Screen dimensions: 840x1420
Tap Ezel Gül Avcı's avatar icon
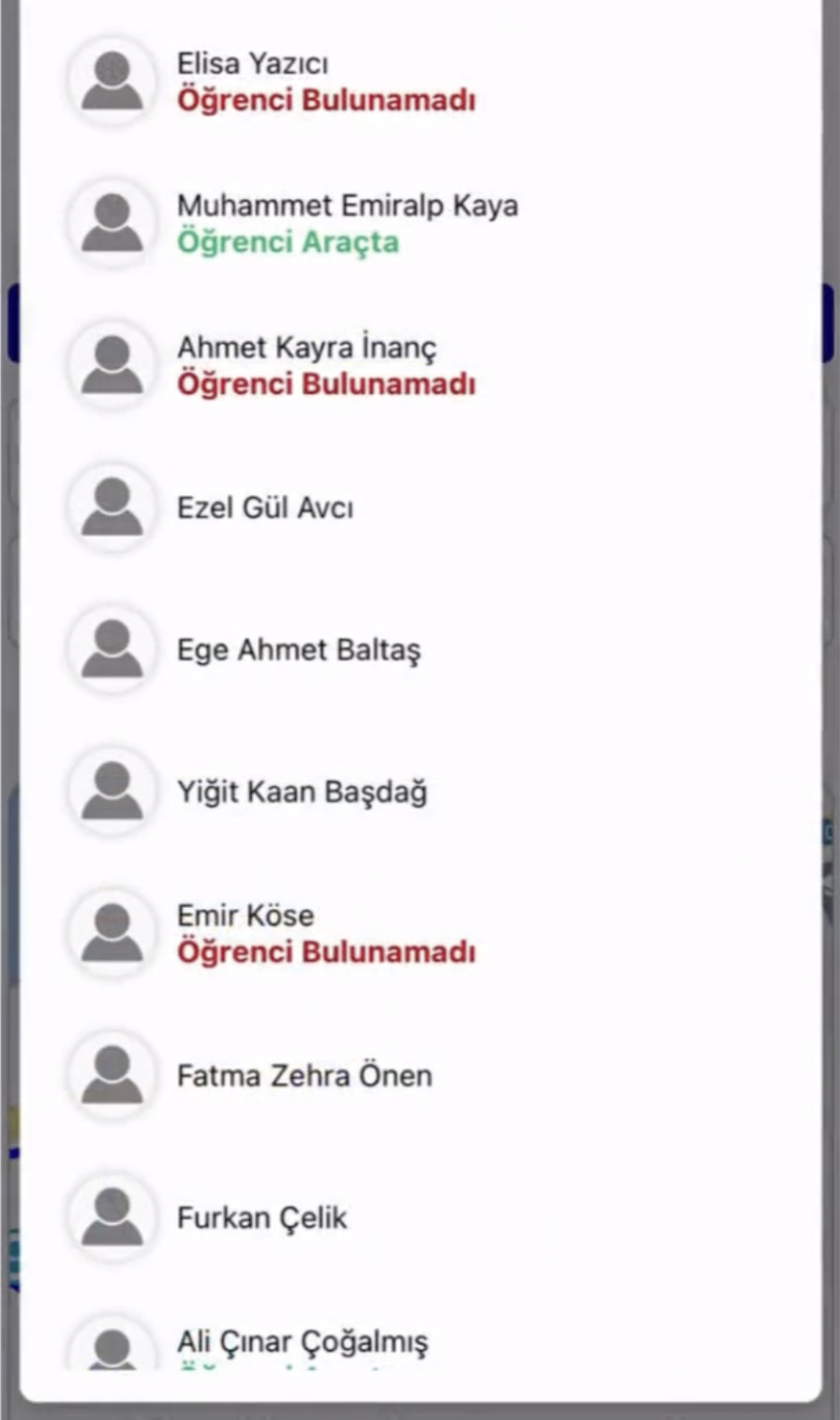click(112, 507)
